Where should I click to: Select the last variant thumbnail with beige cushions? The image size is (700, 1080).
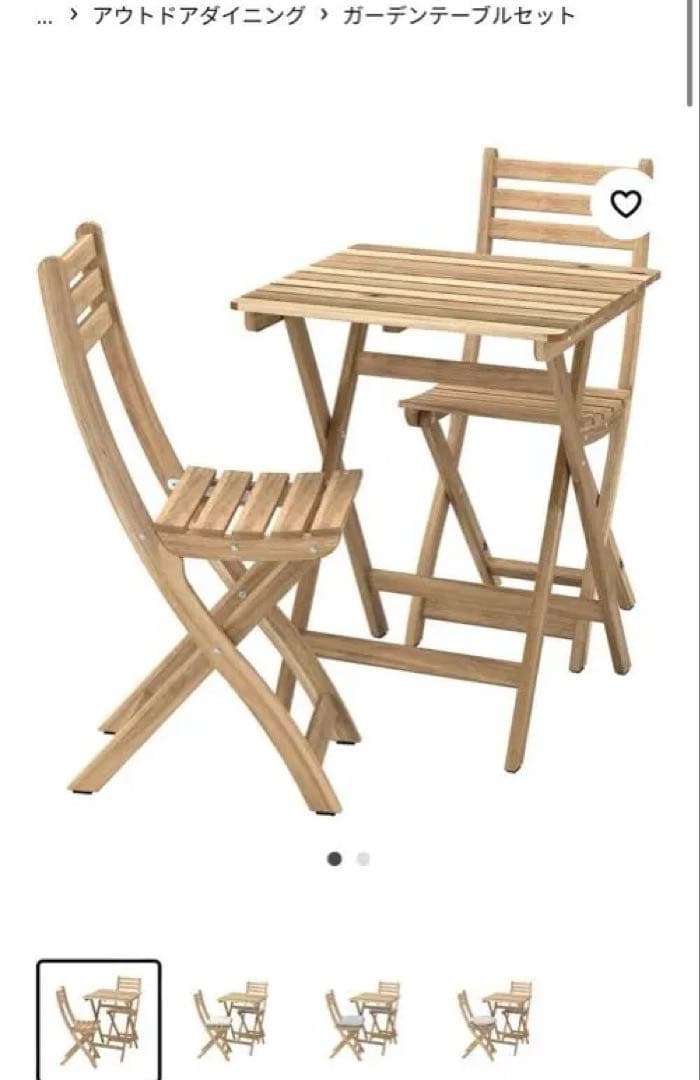pyautogui.click(x=495, y=1020)
